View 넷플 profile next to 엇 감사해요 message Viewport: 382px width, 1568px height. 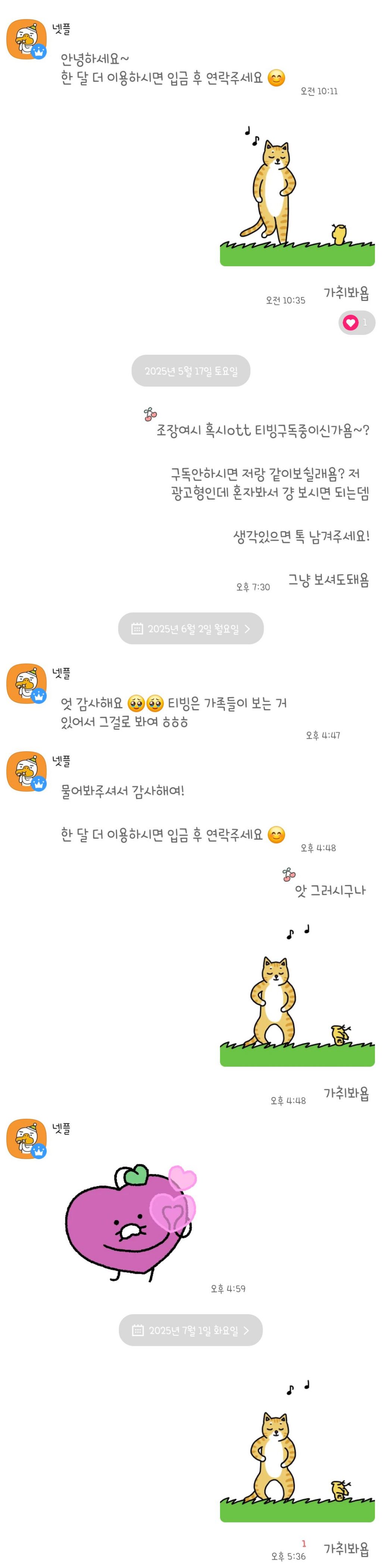(26, 684)
